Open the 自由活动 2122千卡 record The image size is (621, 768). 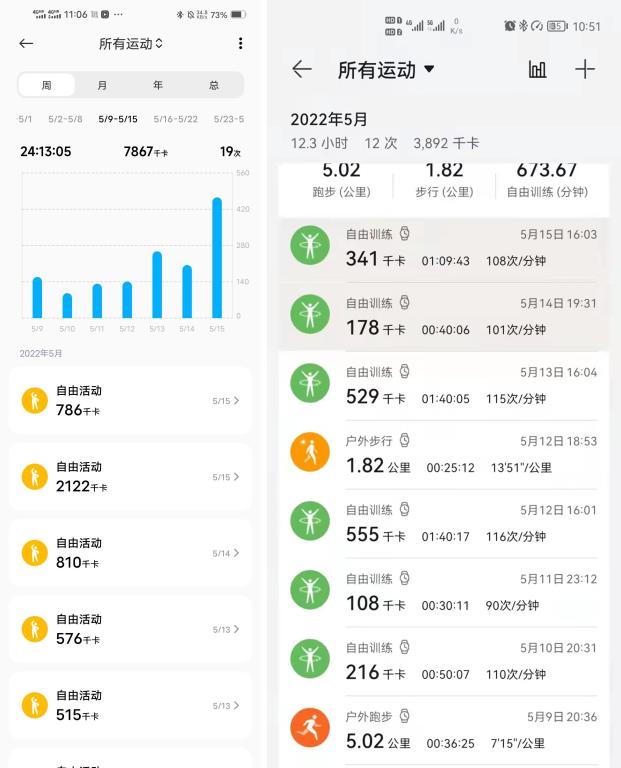(x=130, y=477)
